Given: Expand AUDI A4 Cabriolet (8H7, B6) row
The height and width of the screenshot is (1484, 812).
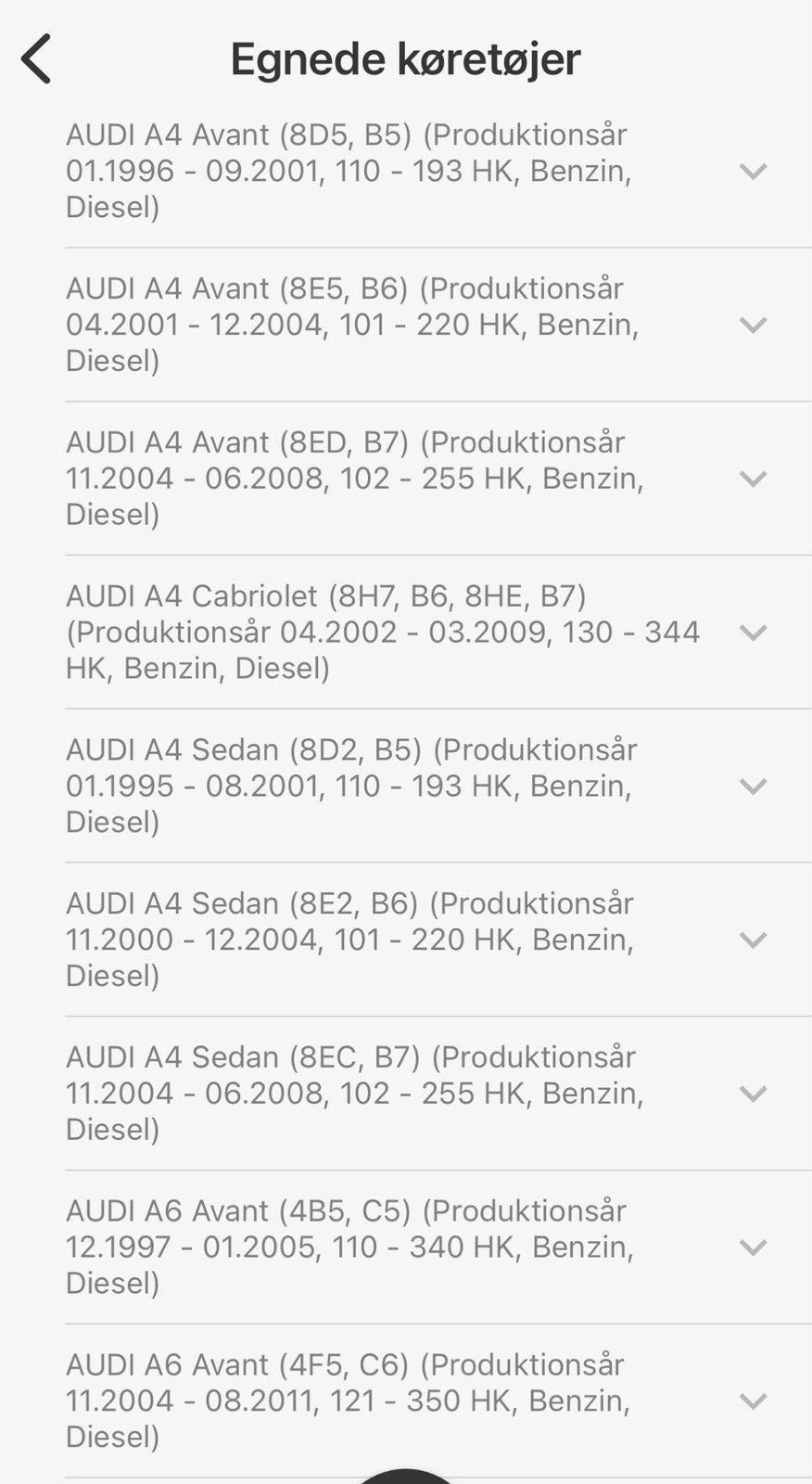Looking at the screenshot, I should tap(753, 633).
